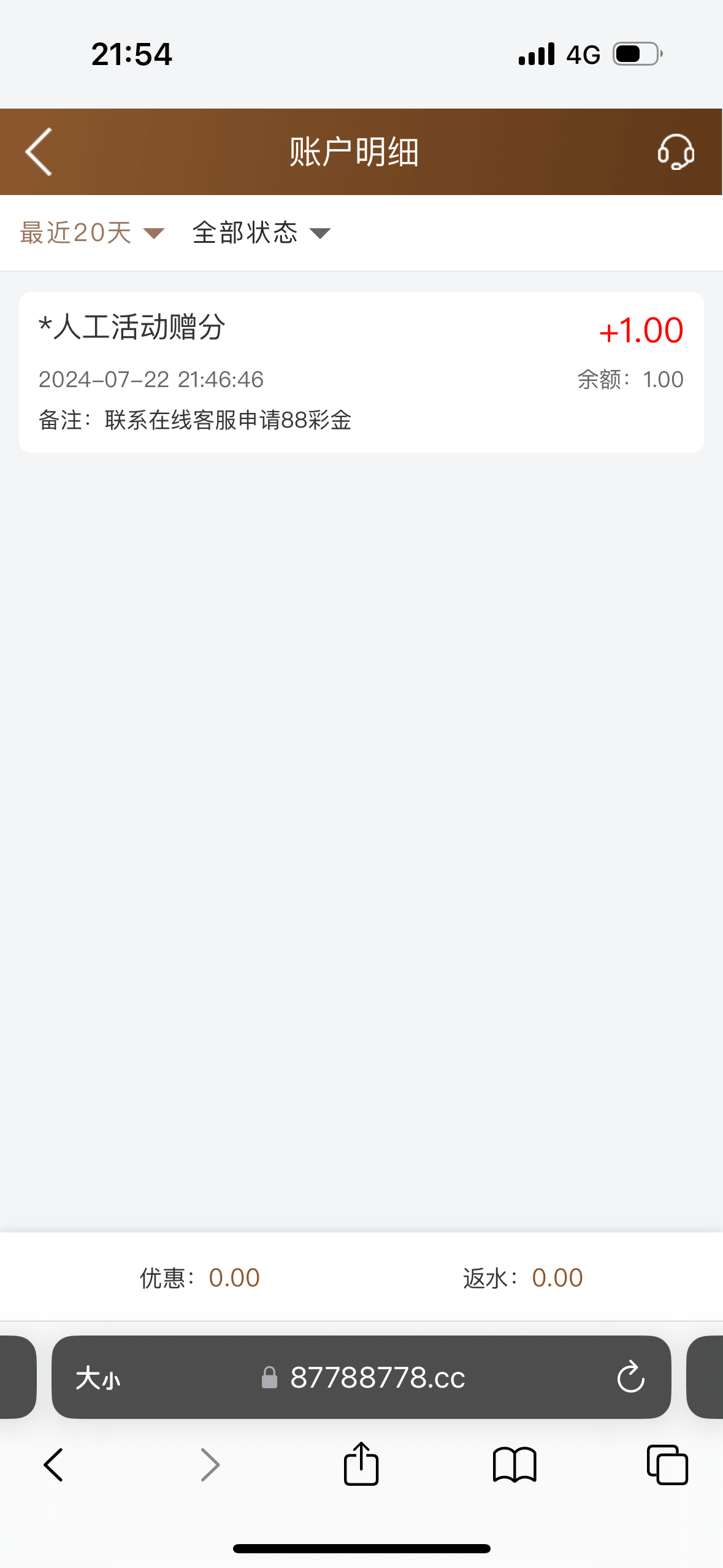The width and height of the screenshot is (723, 1568).
Task: Go back from the 账户明细 page
Action: (x=39, y=152)
